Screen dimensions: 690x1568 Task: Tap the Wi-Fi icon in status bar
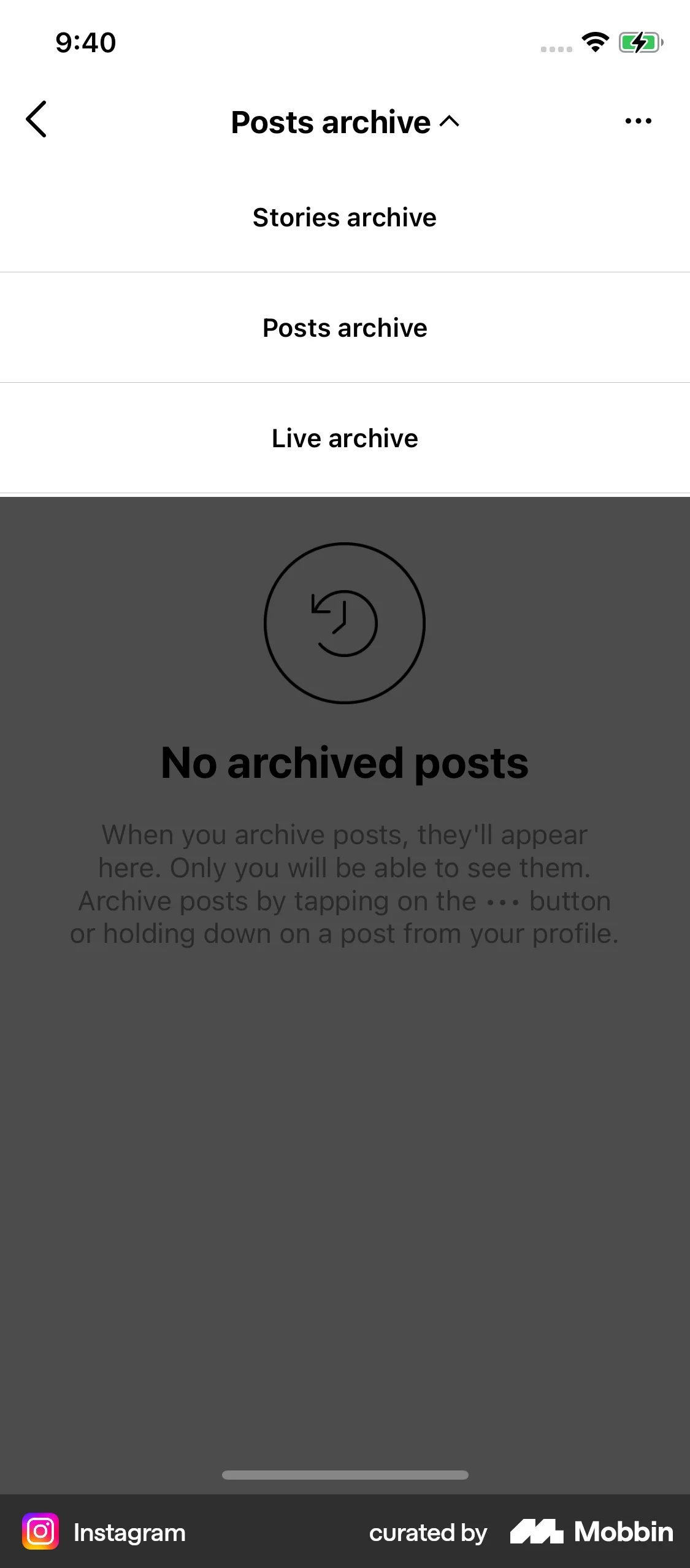pos(593,42)
